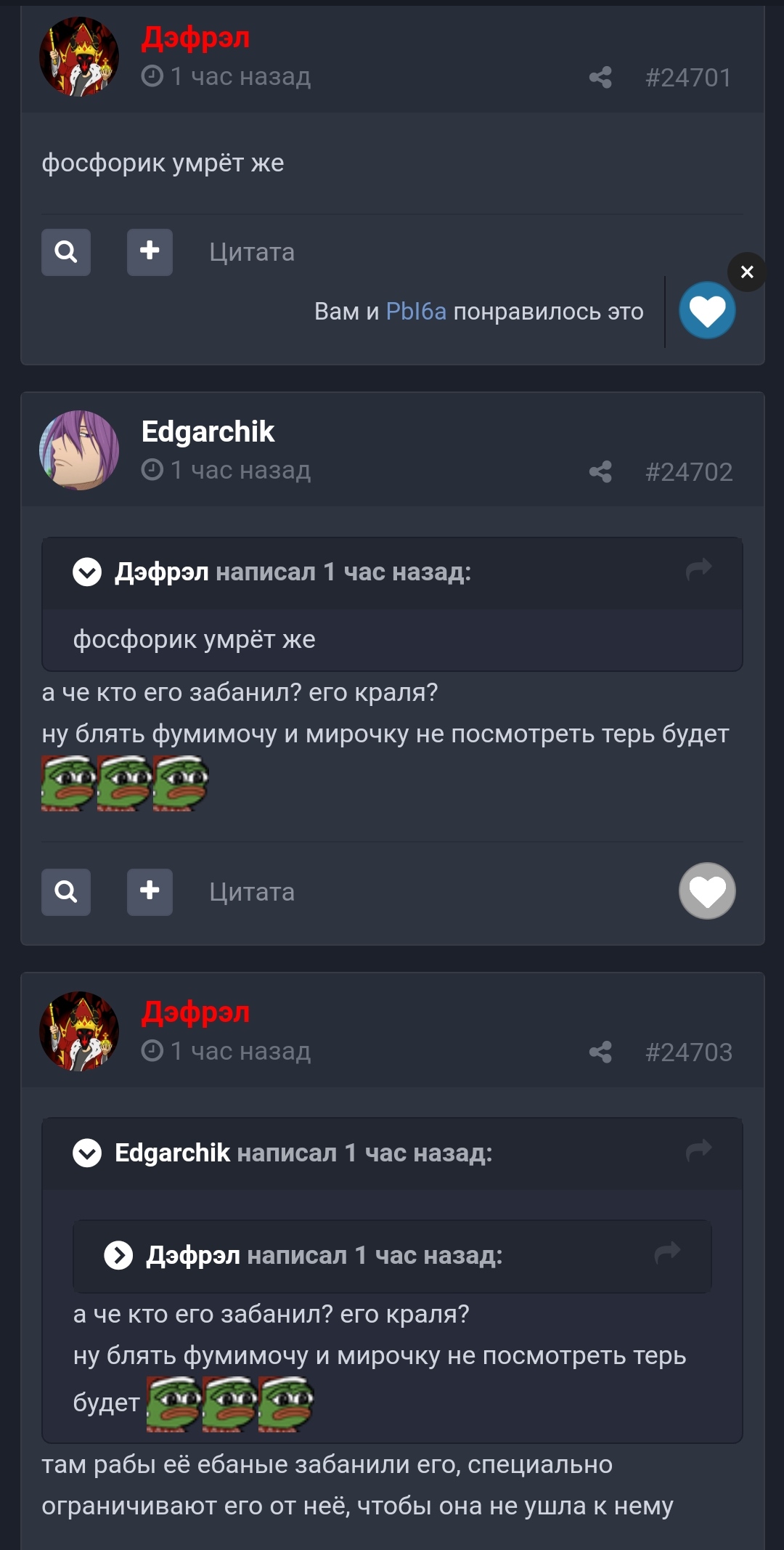The image size is (784, 1550).
Task: Share Edgarchik's post #24702
Action: 600,471
